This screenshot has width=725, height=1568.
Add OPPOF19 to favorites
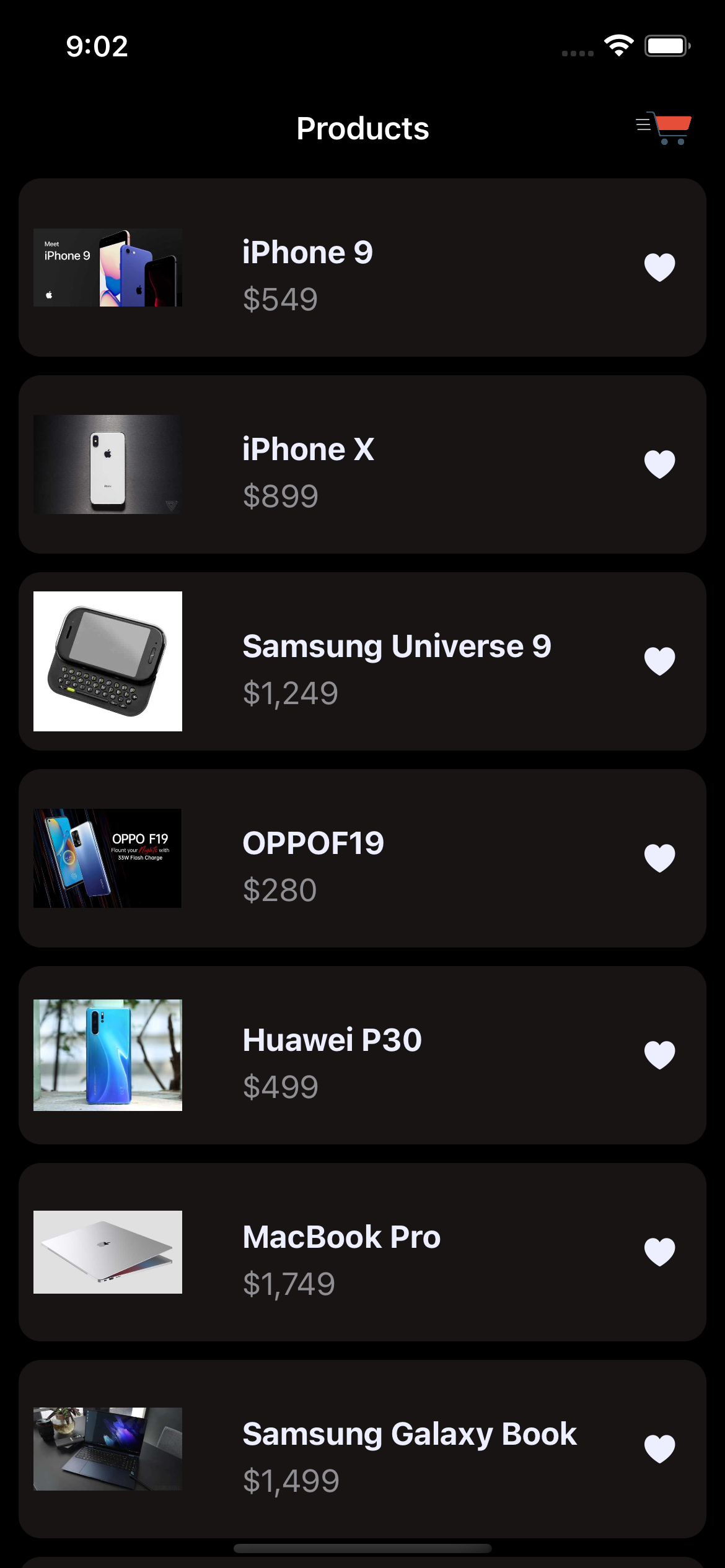click(659, 858)
